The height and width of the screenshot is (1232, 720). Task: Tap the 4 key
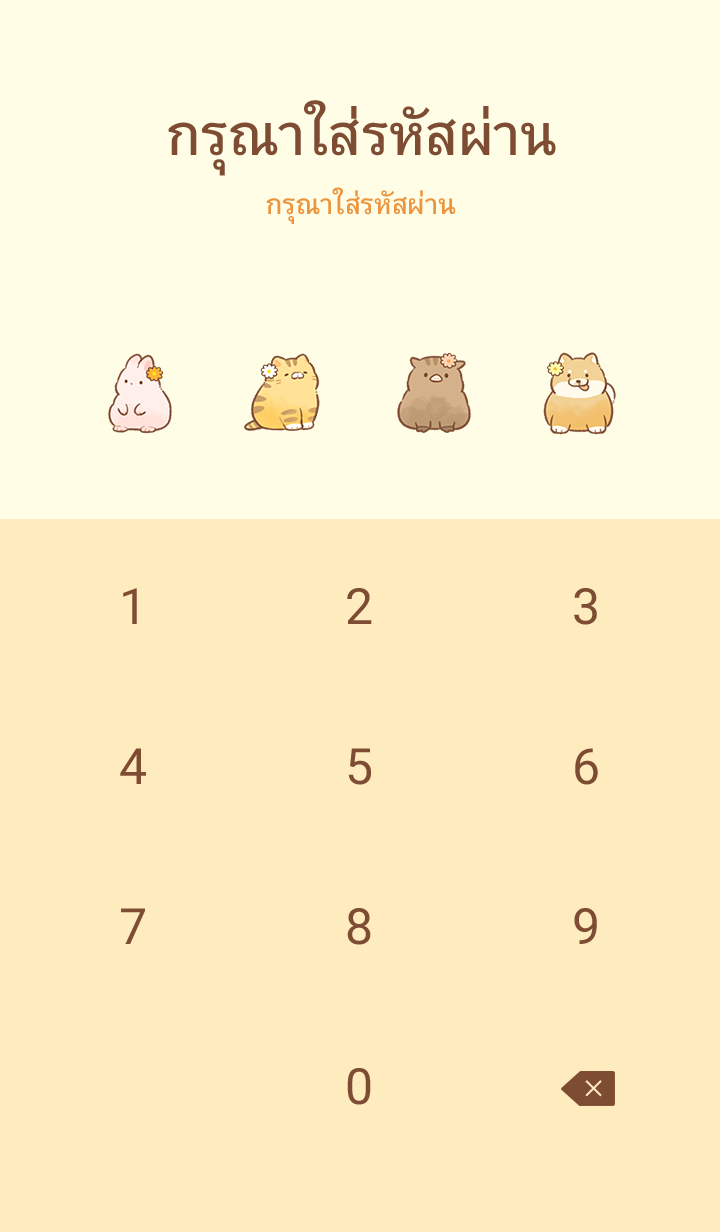tap(132, 768)
